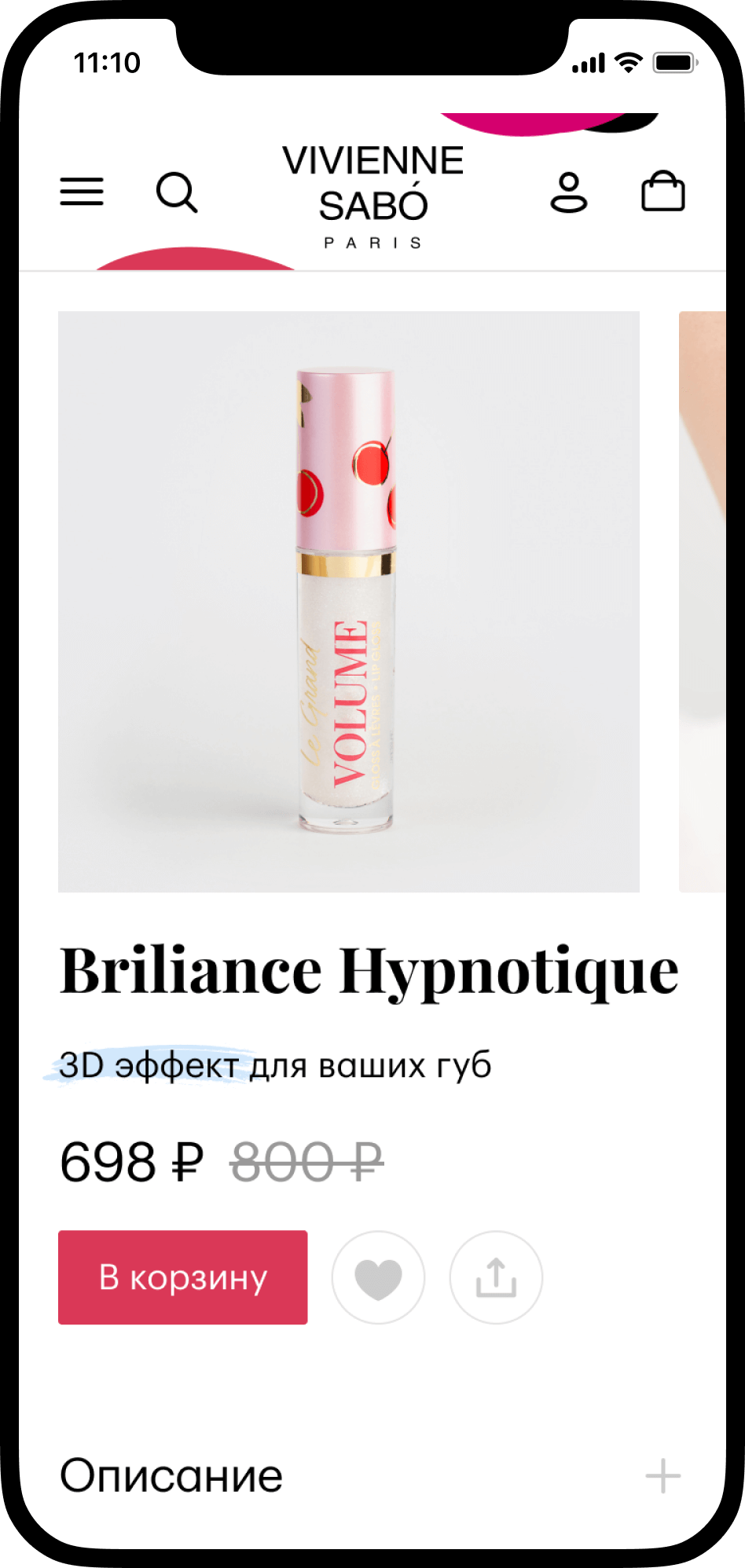Image resolution: width=745 pixels, height=1568 pixels.
Task: Expand the Описание section
Action: [x=662, y=1476]
